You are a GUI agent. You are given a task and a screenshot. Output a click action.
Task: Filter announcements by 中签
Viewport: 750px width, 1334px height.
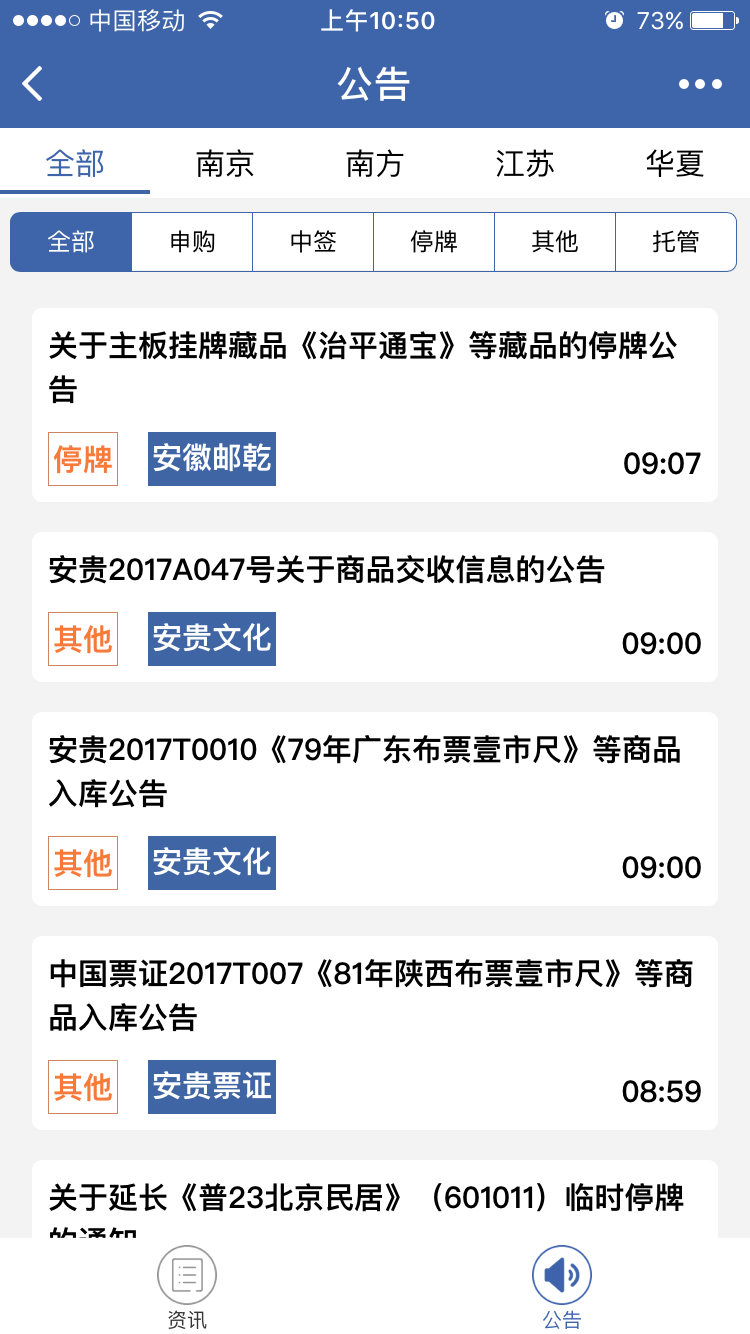pyautogui.click(x=313, y=242)
